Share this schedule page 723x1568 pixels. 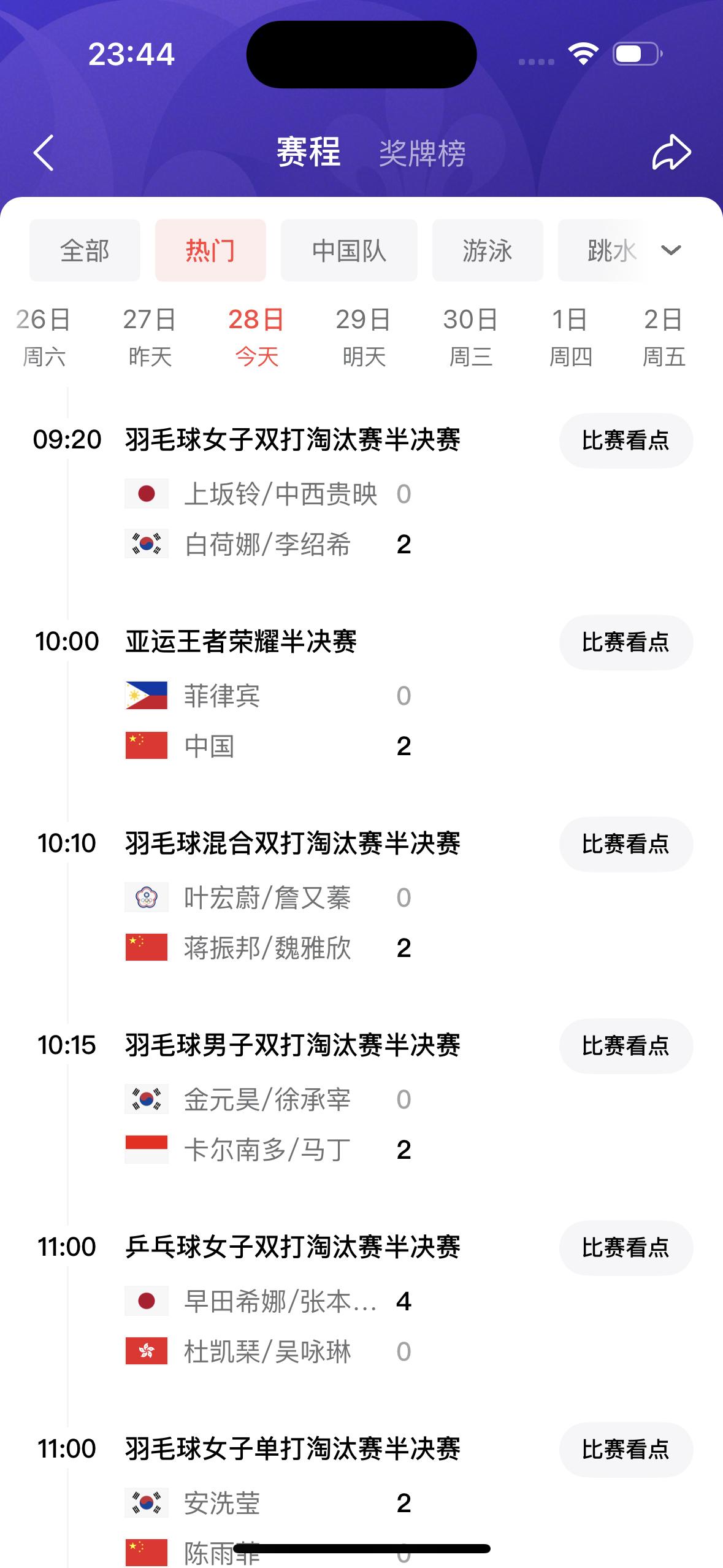pyautogui.click(x=671, y=152)
